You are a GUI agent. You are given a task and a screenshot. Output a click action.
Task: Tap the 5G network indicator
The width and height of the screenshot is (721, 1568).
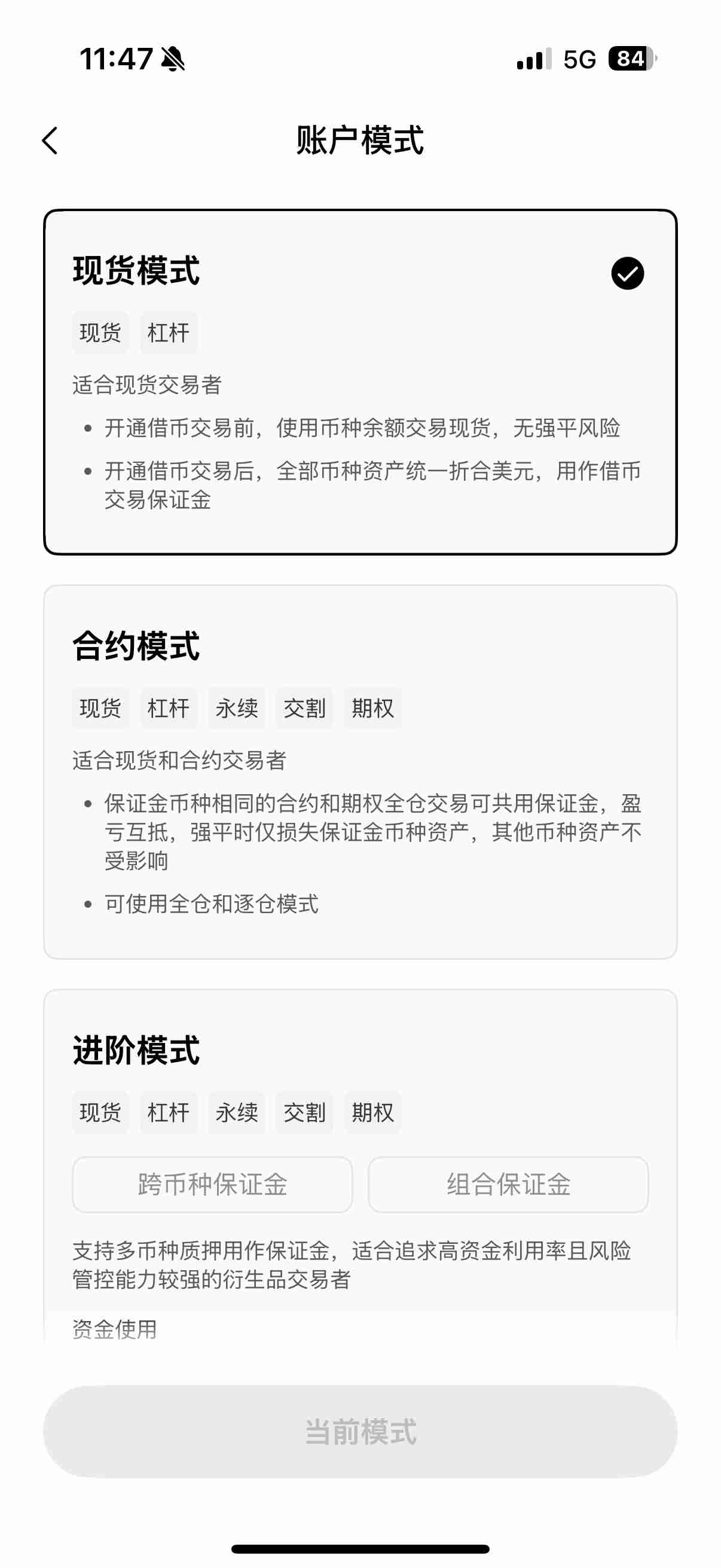[x=579, y=58]
